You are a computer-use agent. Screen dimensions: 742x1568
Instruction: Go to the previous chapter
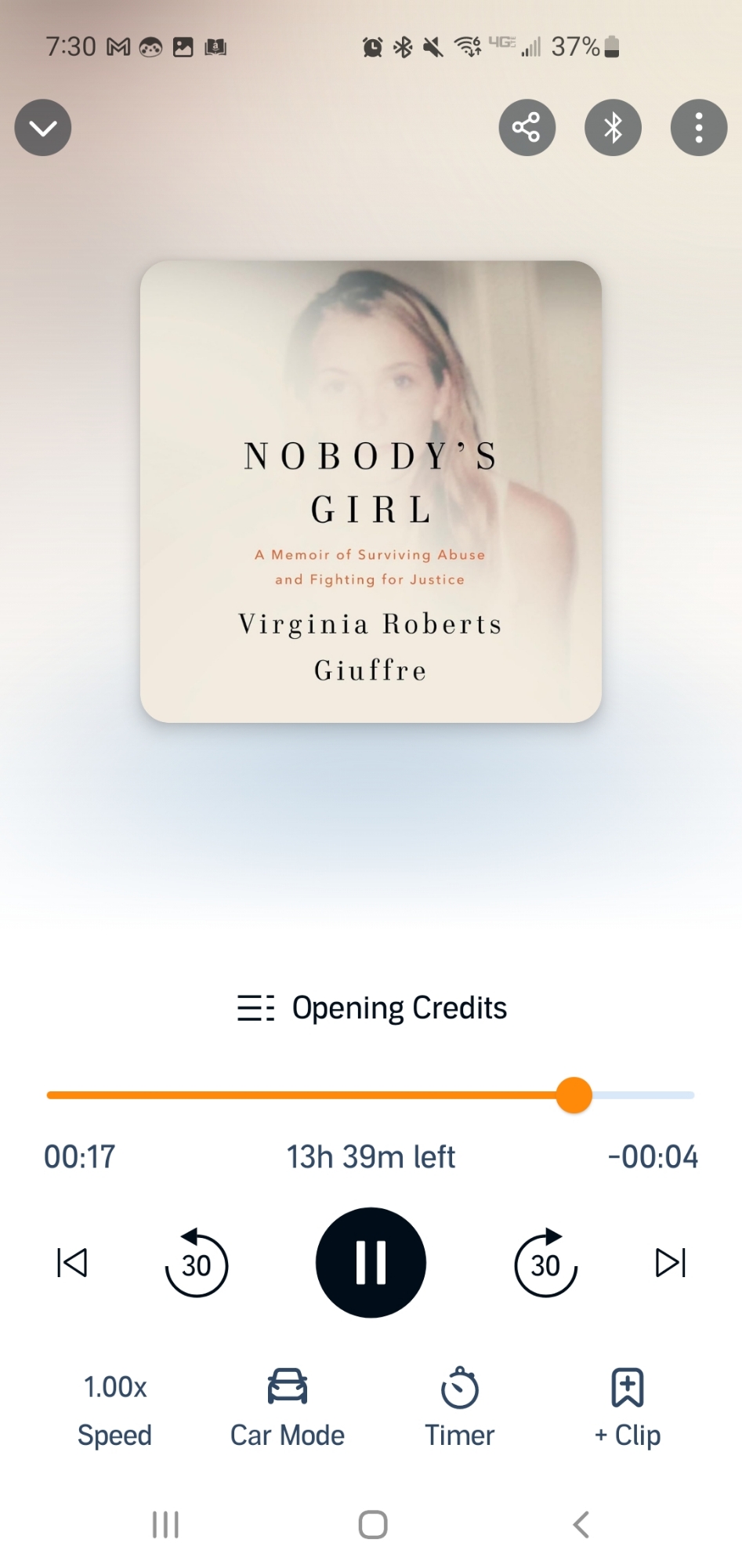(x=72, y=1263)
